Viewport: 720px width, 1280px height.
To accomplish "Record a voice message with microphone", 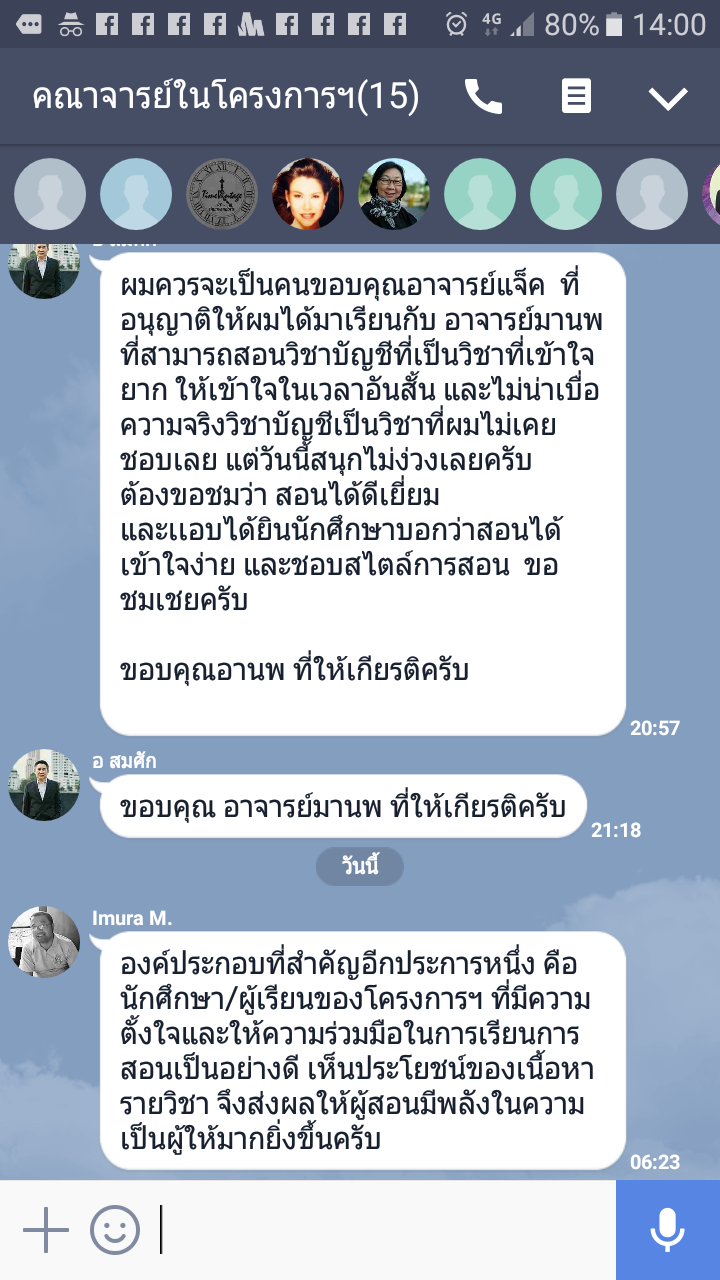I will tap(667, 1230).
